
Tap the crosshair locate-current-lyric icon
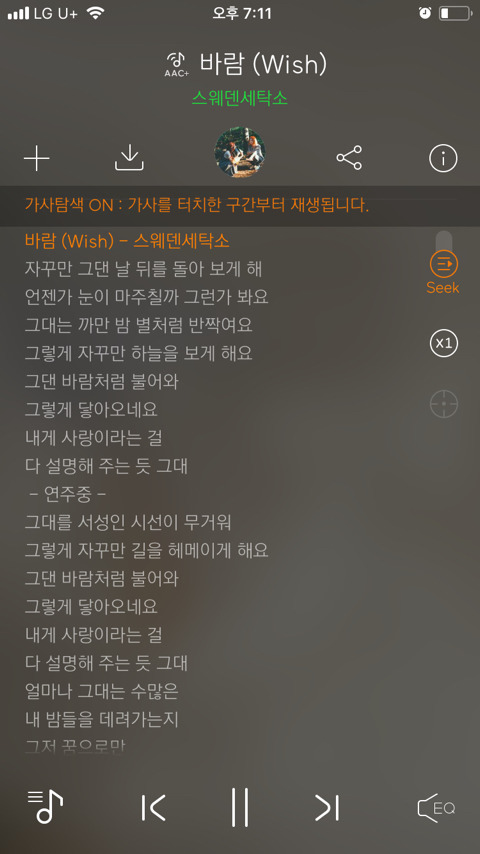443,404
